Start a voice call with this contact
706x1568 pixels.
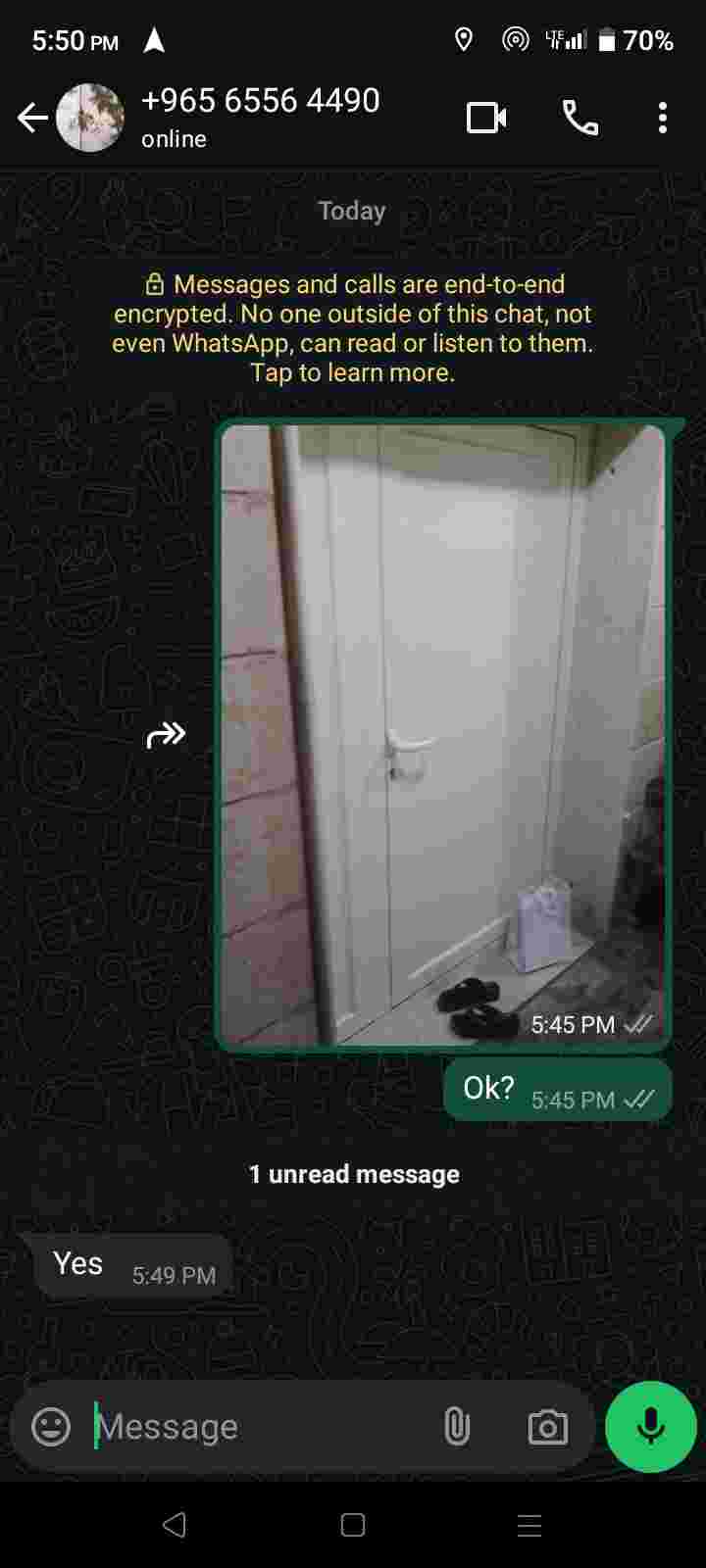click(580, 119)
